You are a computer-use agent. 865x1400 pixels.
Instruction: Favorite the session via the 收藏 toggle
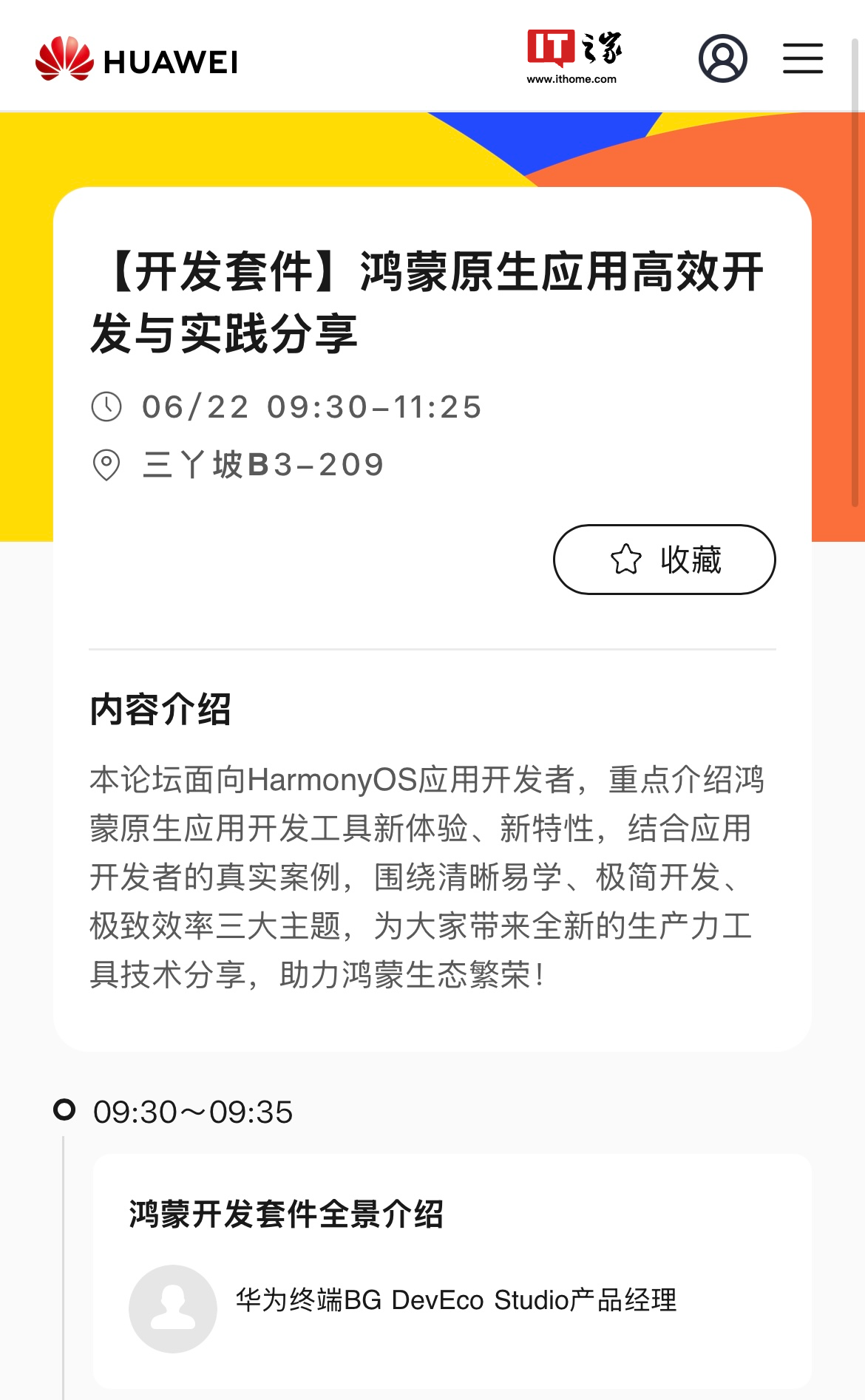tap(663, 560)
